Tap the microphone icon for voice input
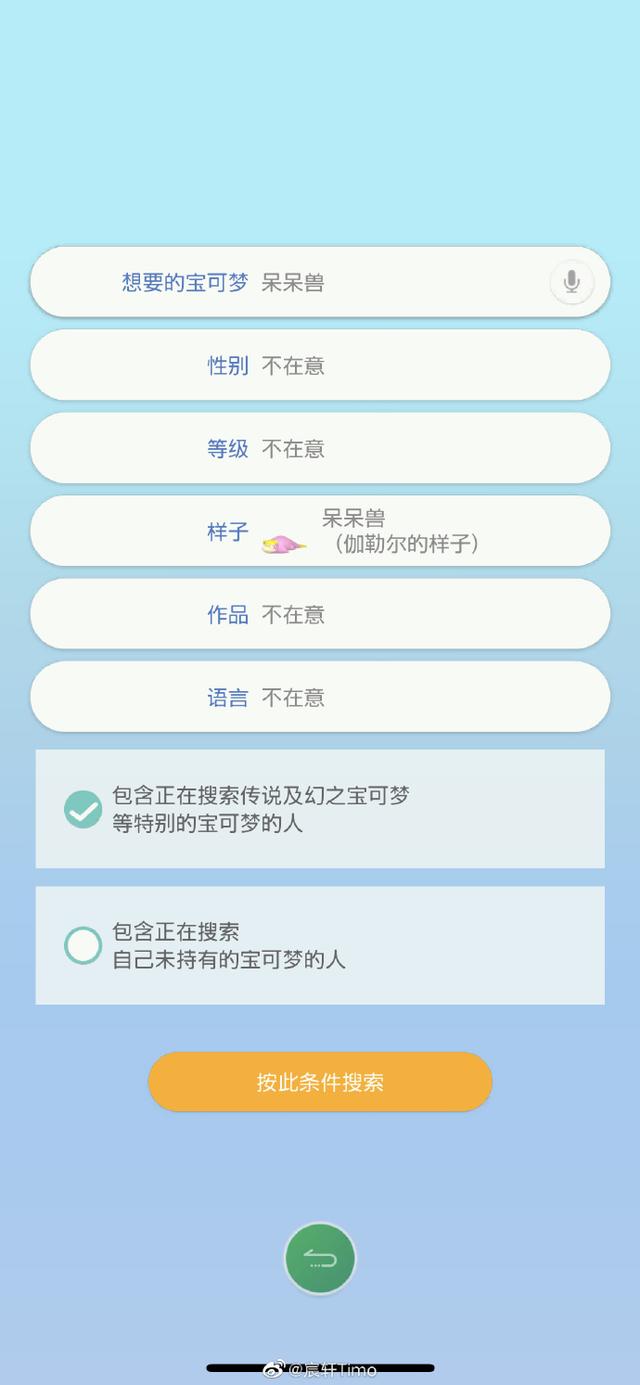This screenshot has height=1385, width=640. point(572,283)
